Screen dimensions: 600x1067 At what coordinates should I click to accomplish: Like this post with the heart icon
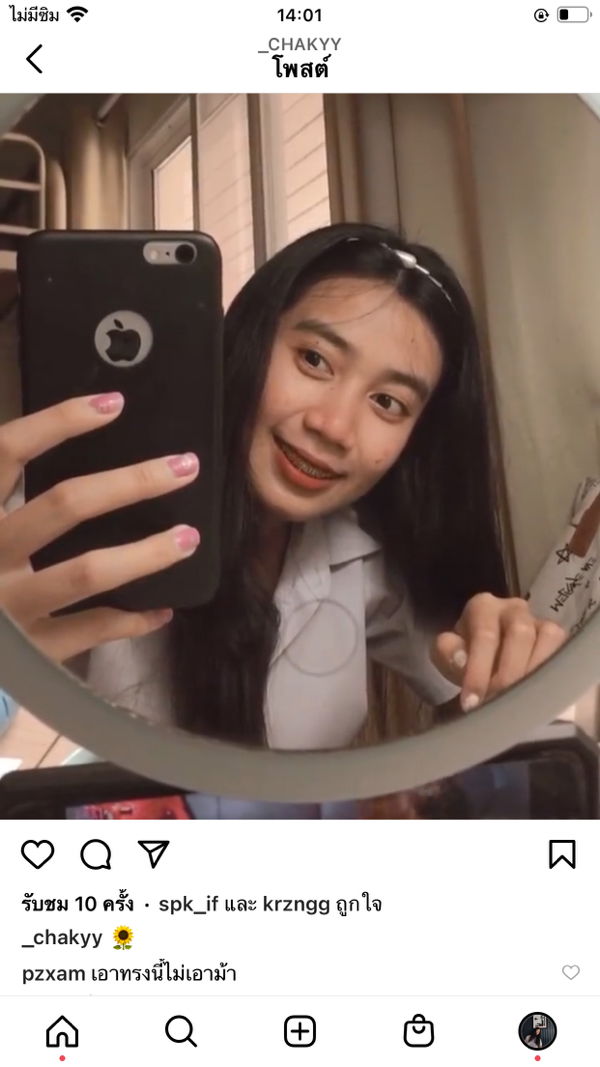pos(38,854)
